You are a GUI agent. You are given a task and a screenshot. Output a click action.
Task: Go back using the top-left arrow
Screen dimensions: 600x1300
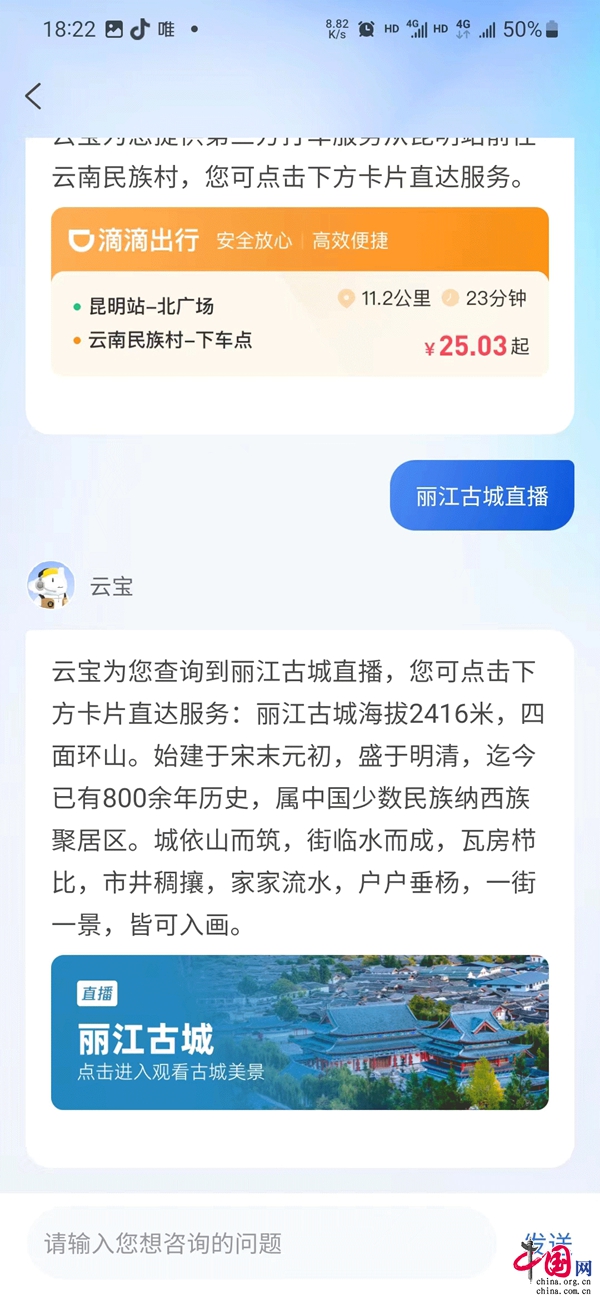(x=34, y=96)
